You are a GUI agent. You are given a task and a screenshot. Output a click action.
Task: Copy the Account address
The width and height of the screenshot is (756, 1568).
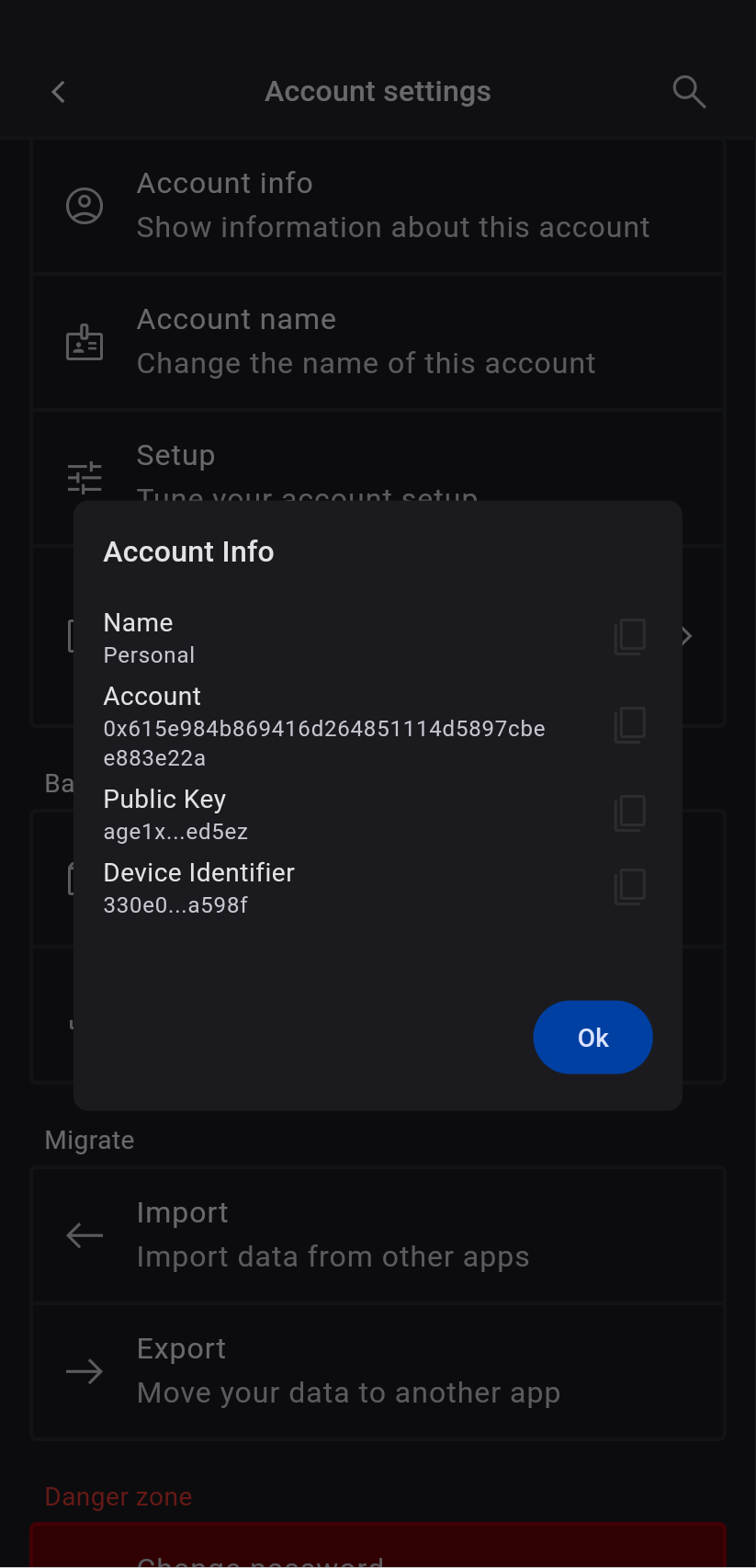pyautogui.click(x=629, y=724)
